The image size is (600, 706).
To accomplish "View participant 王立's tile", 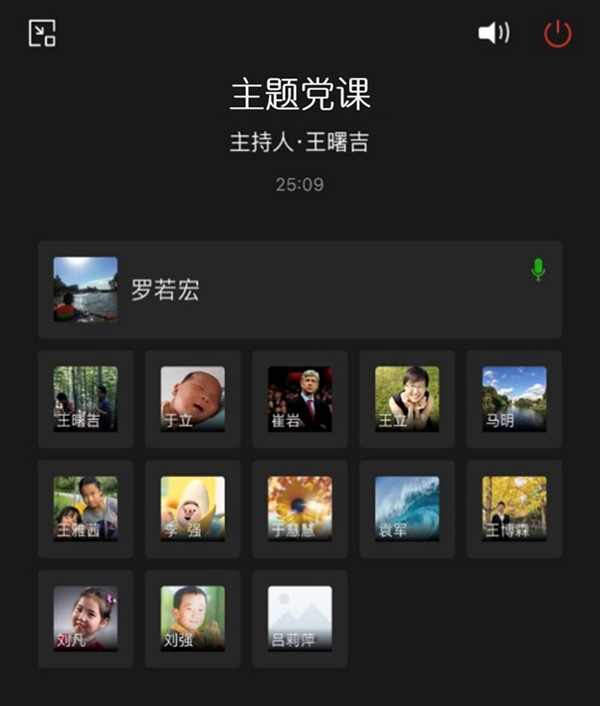I will (x=407, y=399).
